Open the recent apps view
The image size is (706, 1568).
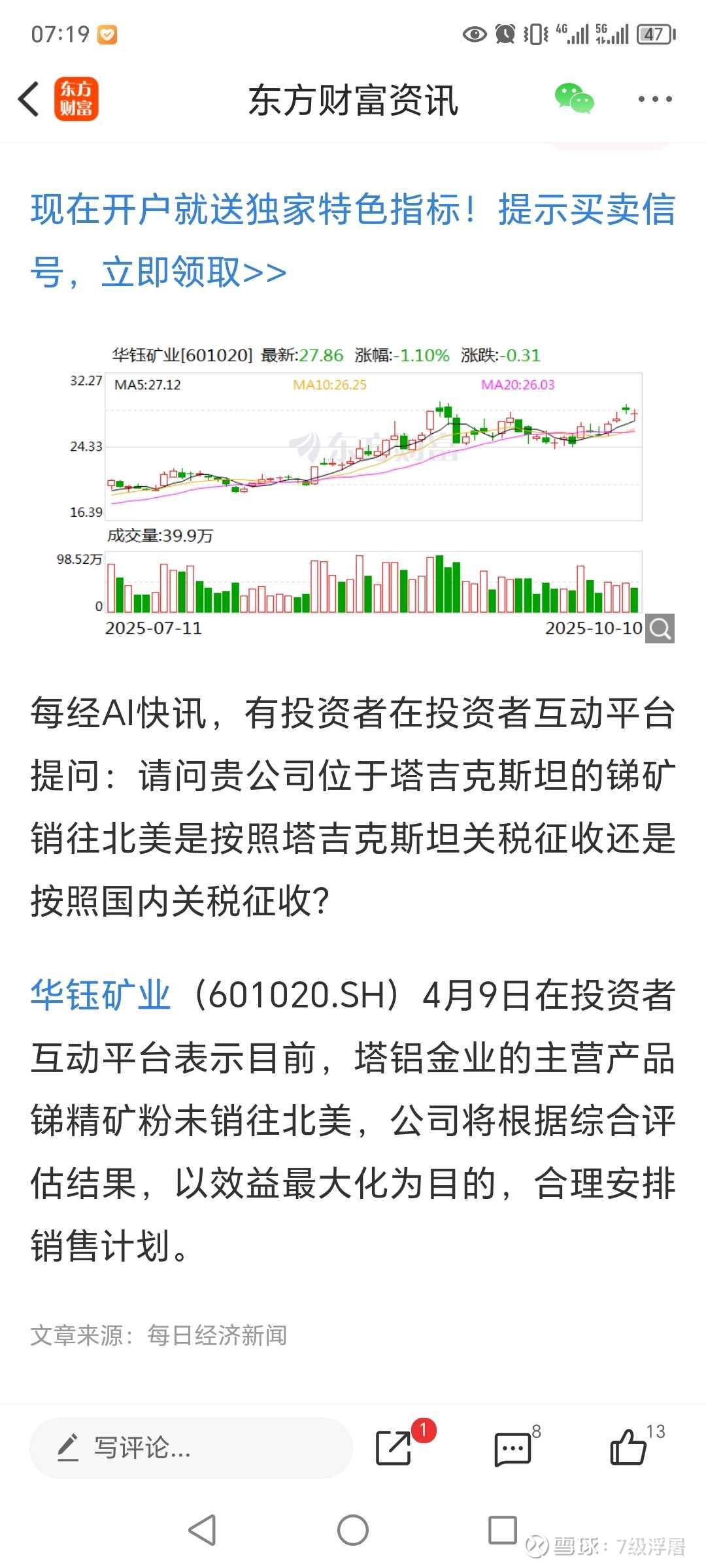click(x=503, y=1530)
